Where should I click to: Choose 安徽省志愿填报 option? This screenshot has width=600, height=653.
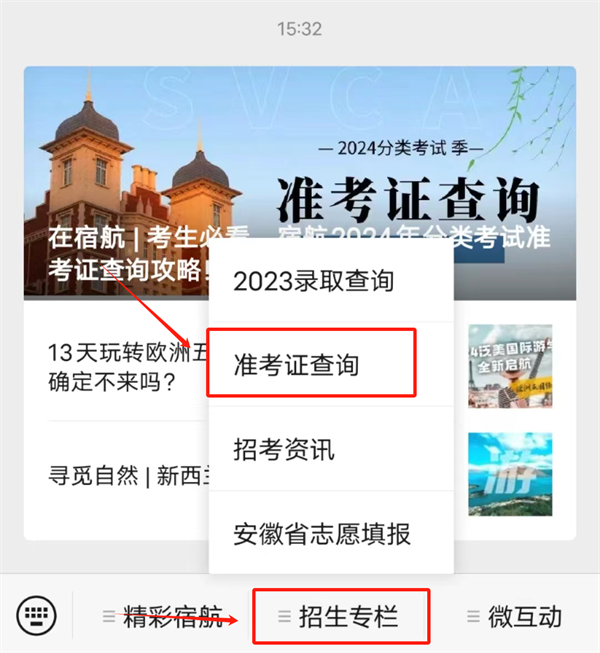point(322,533)
